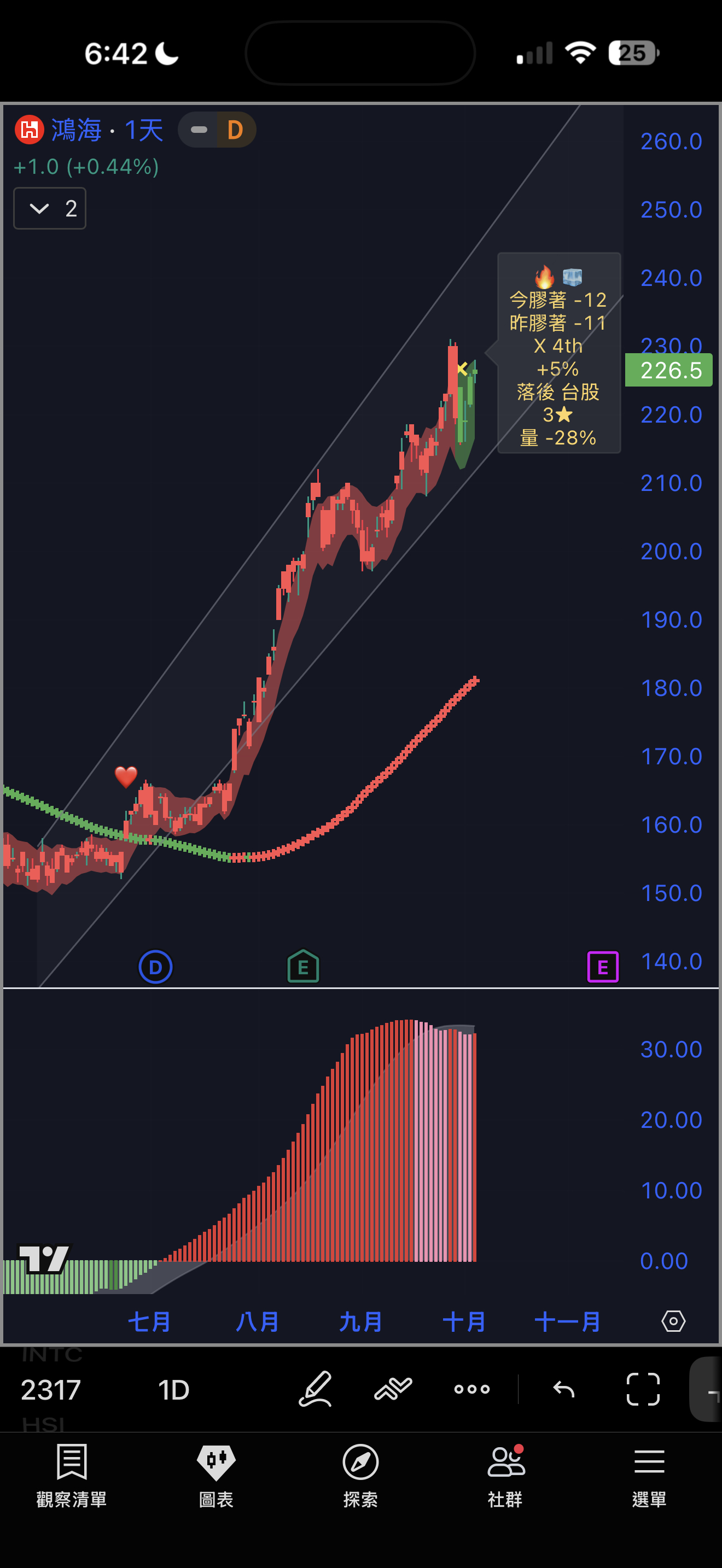The image size is (722, 1568).
Task: Change the 1D chart interval
Action: pos(173,1390)
